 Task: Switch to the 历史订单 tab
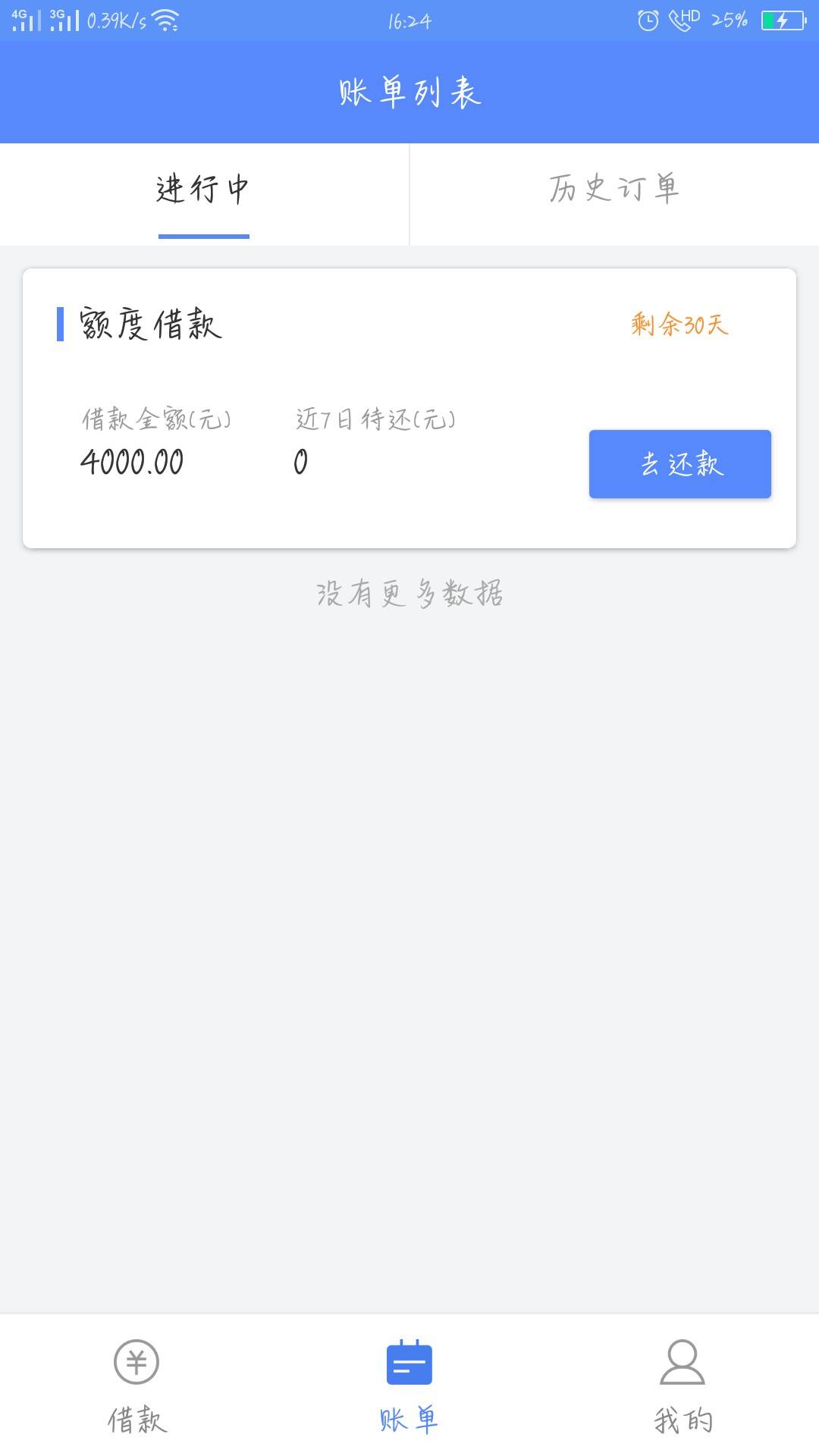614,194
